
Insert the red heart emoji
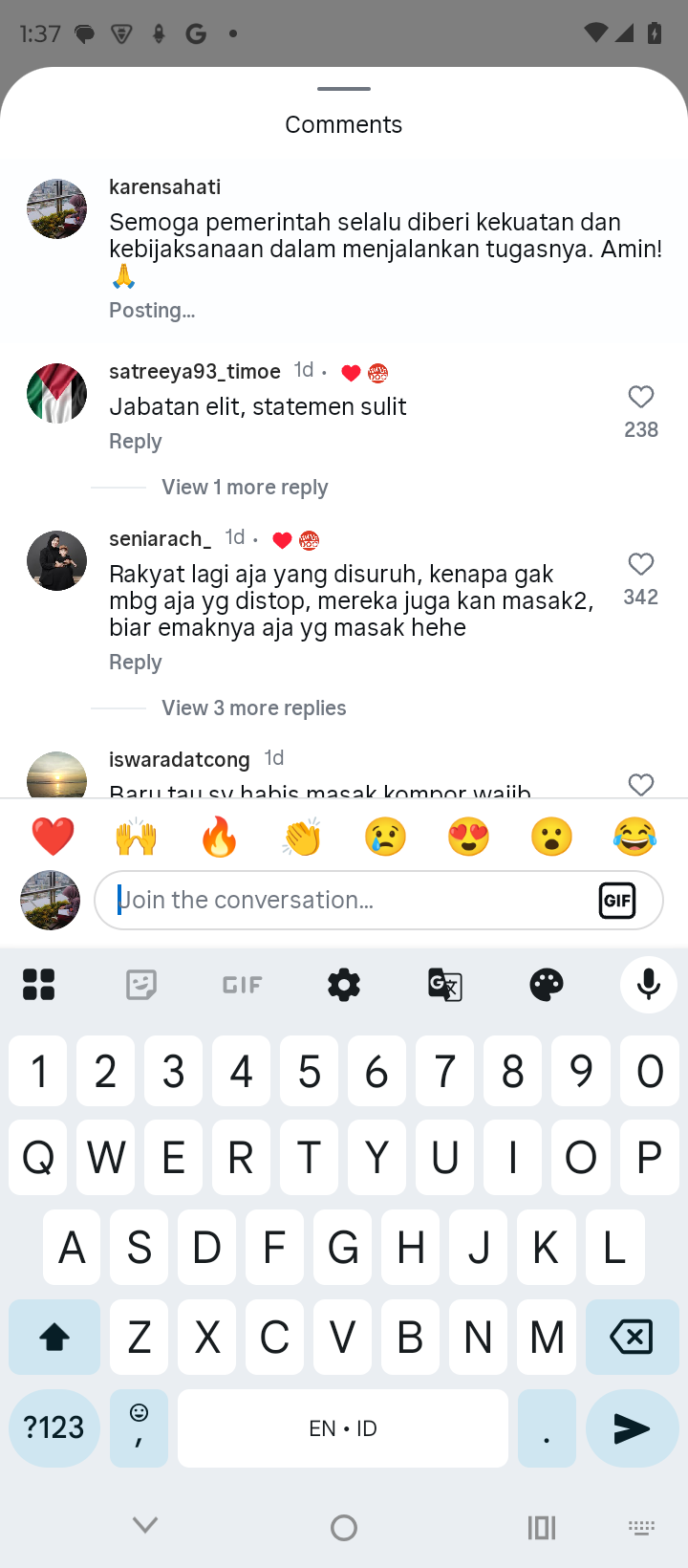click(x=53, y=837)
